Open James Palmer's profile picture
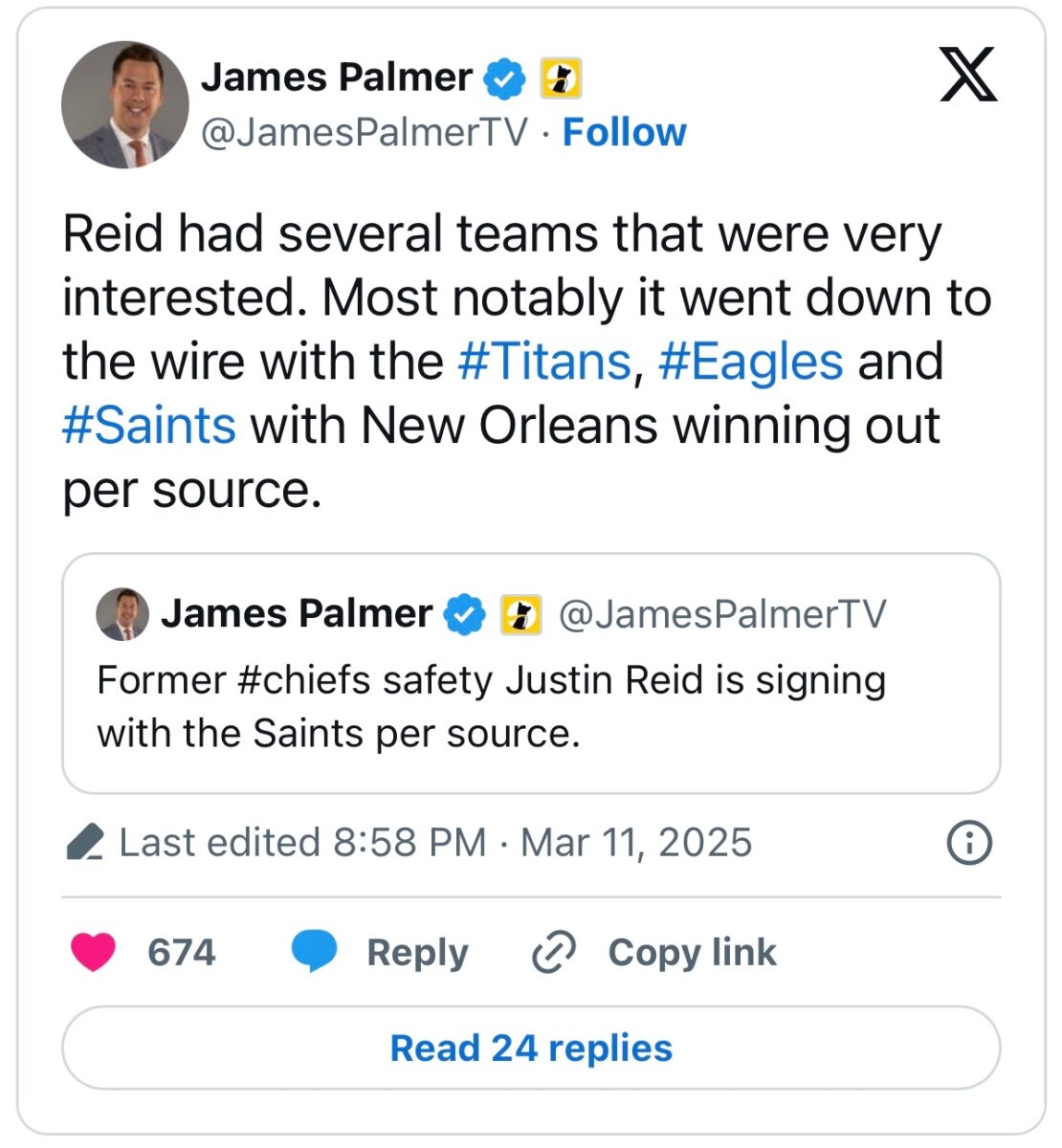Screen dimensions: 1062x1148 point(125,104)
